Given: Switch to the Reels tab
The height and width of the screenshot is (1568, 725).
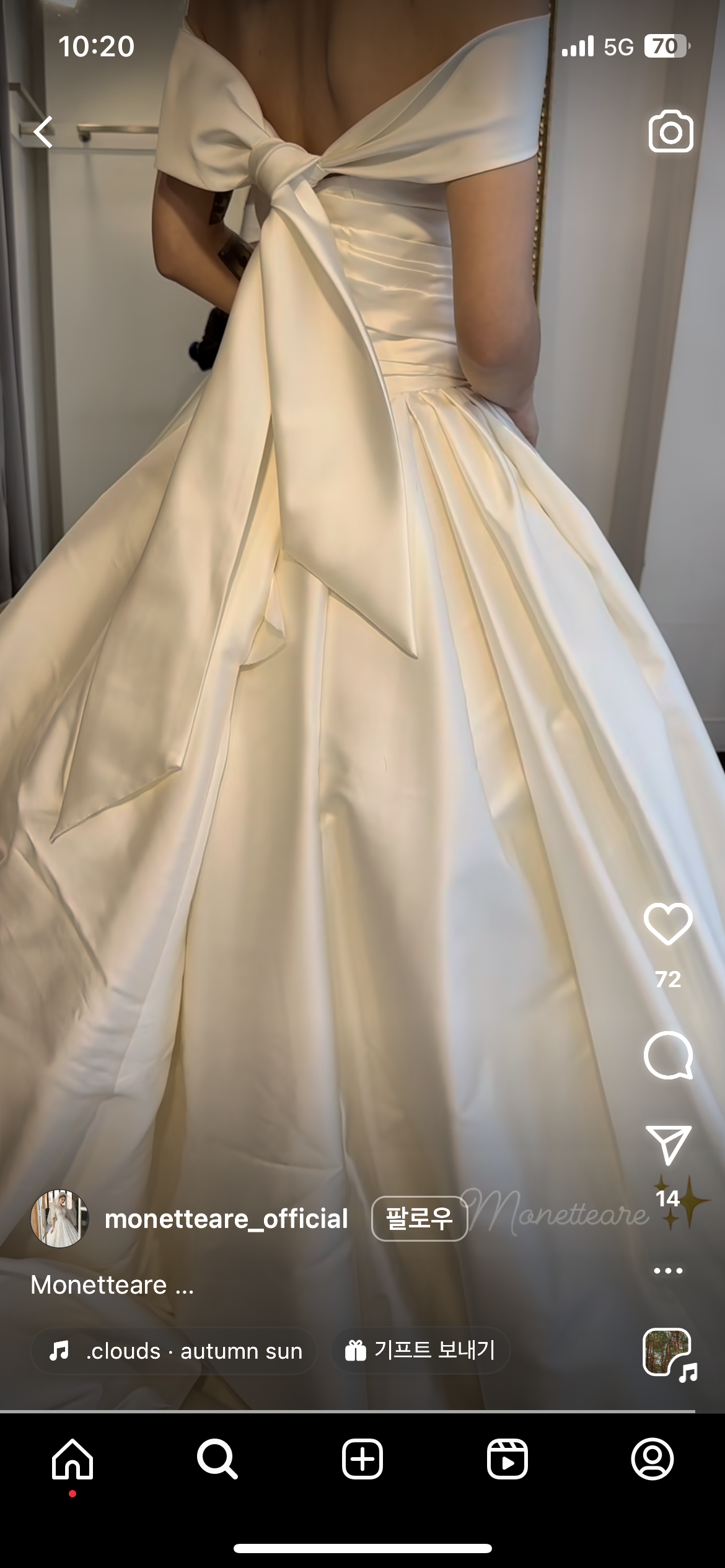Looking at the screenshot, I should coord(507,1459).
